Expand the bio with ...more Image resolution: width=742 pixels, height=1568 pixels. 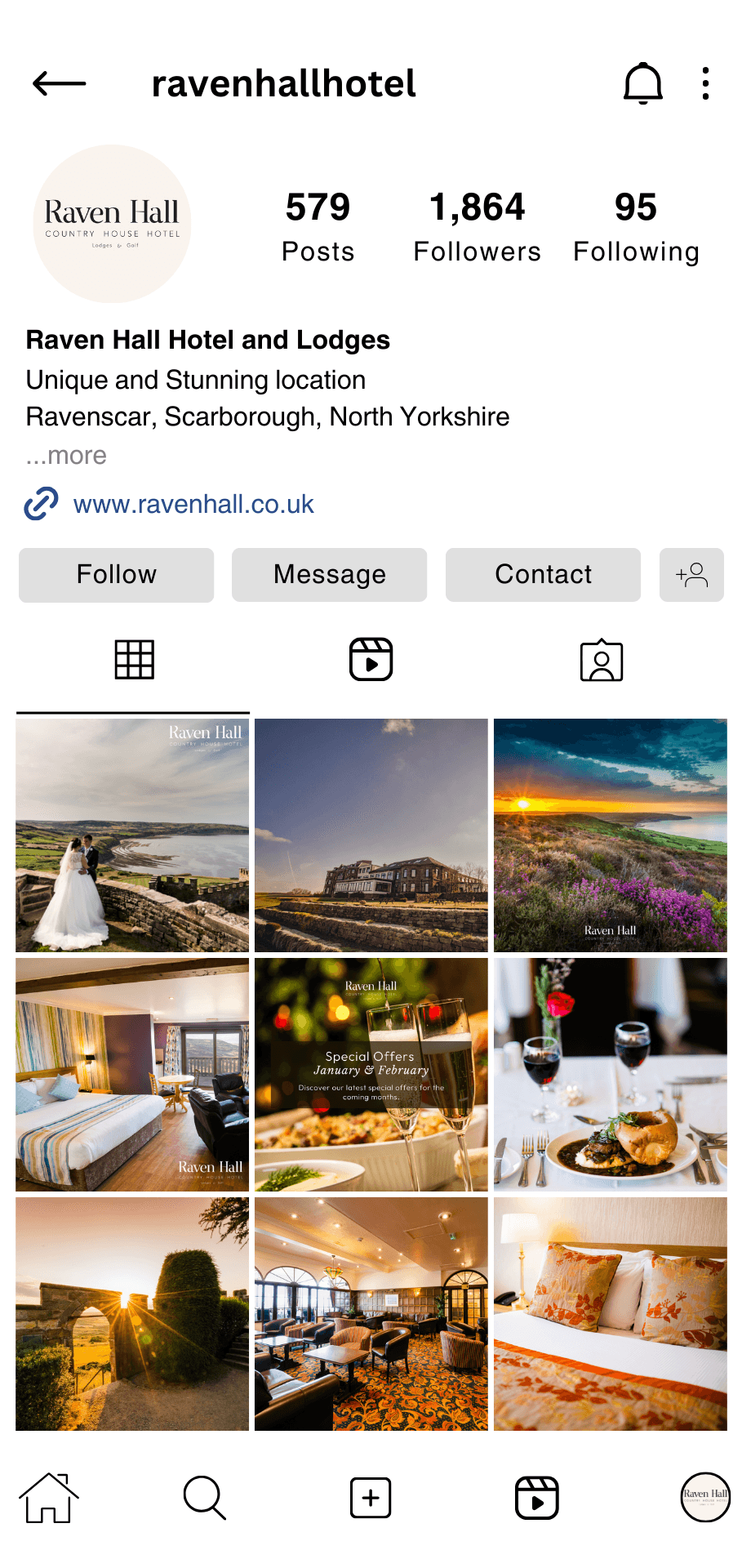(66, 456)
